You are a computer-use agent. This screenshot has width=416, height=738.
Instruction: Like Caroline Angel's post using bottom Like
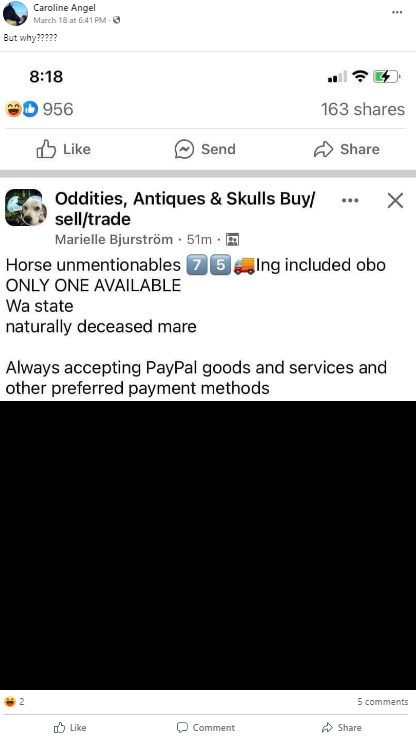coord(70,727)
